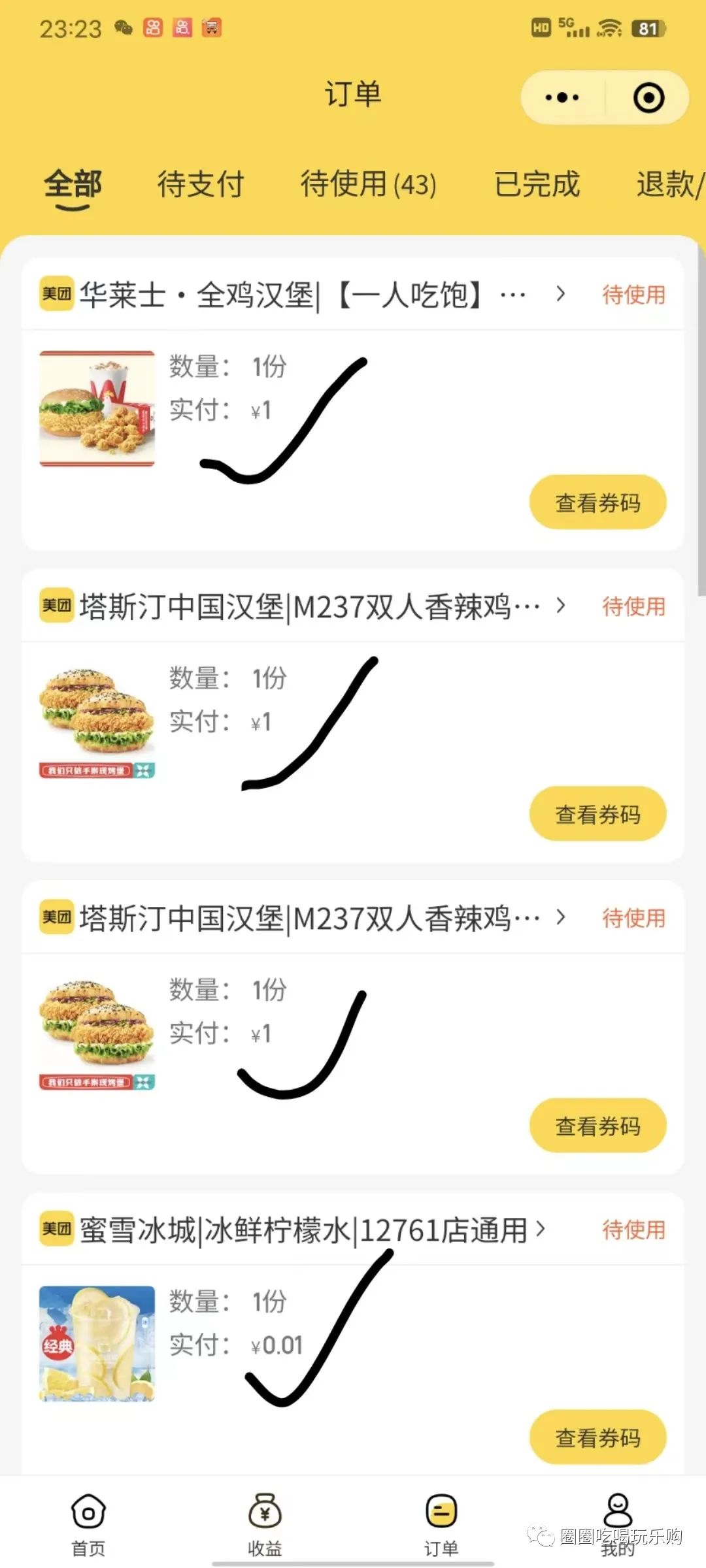Select the 全部 orders tab
Viewport: 706px width, 1568px height.
tap(73, 185)
